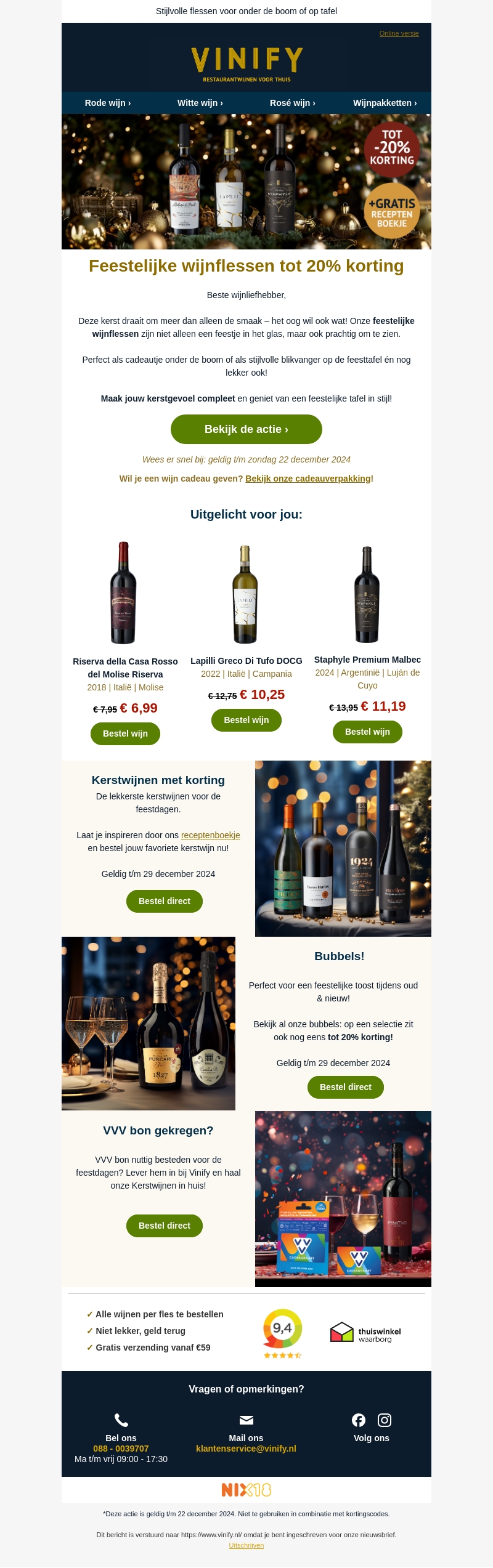
Task: Order the Riserva della Casa Rosso wine
Action: point(125,733)
